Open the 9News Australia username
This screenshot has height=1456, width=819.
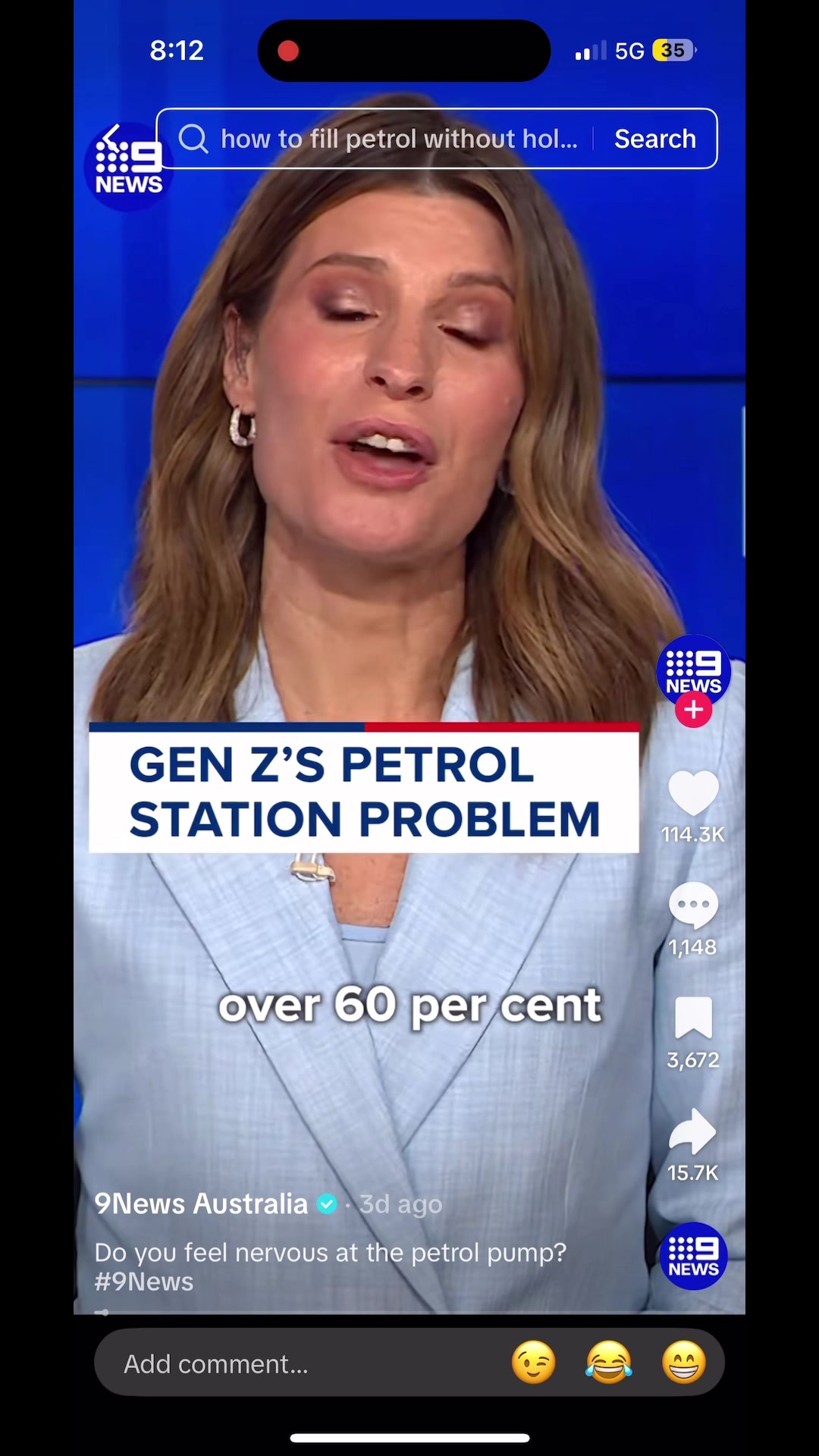tap(201, 1204)
